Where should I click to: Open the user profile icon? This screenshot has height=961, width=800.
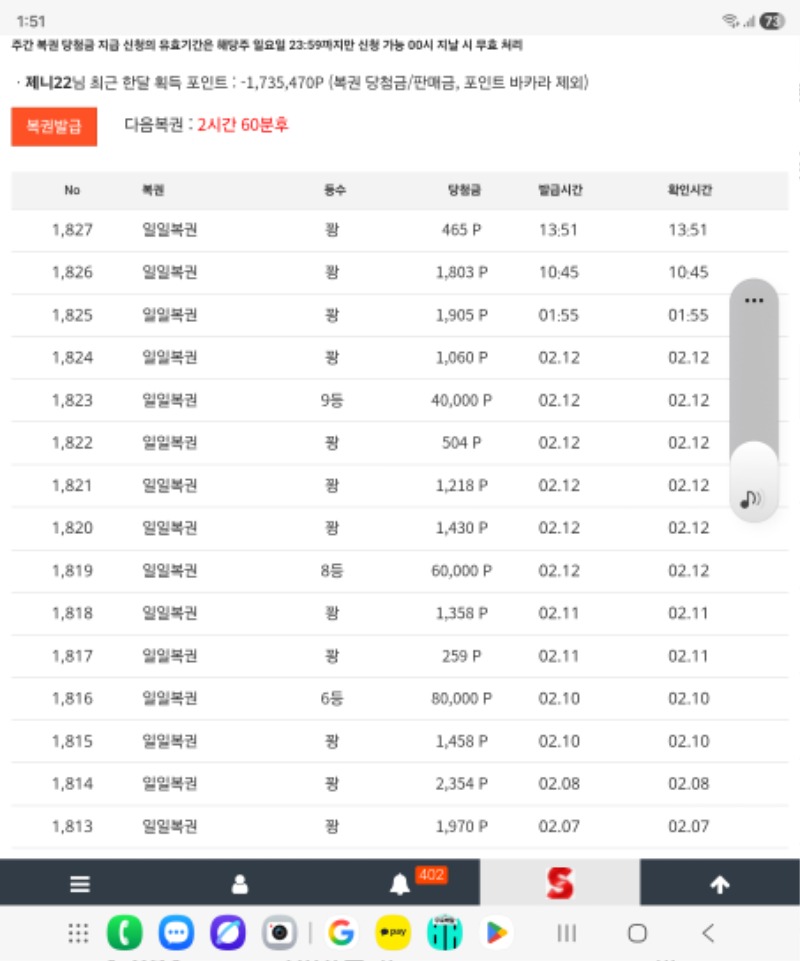[240, 884]
